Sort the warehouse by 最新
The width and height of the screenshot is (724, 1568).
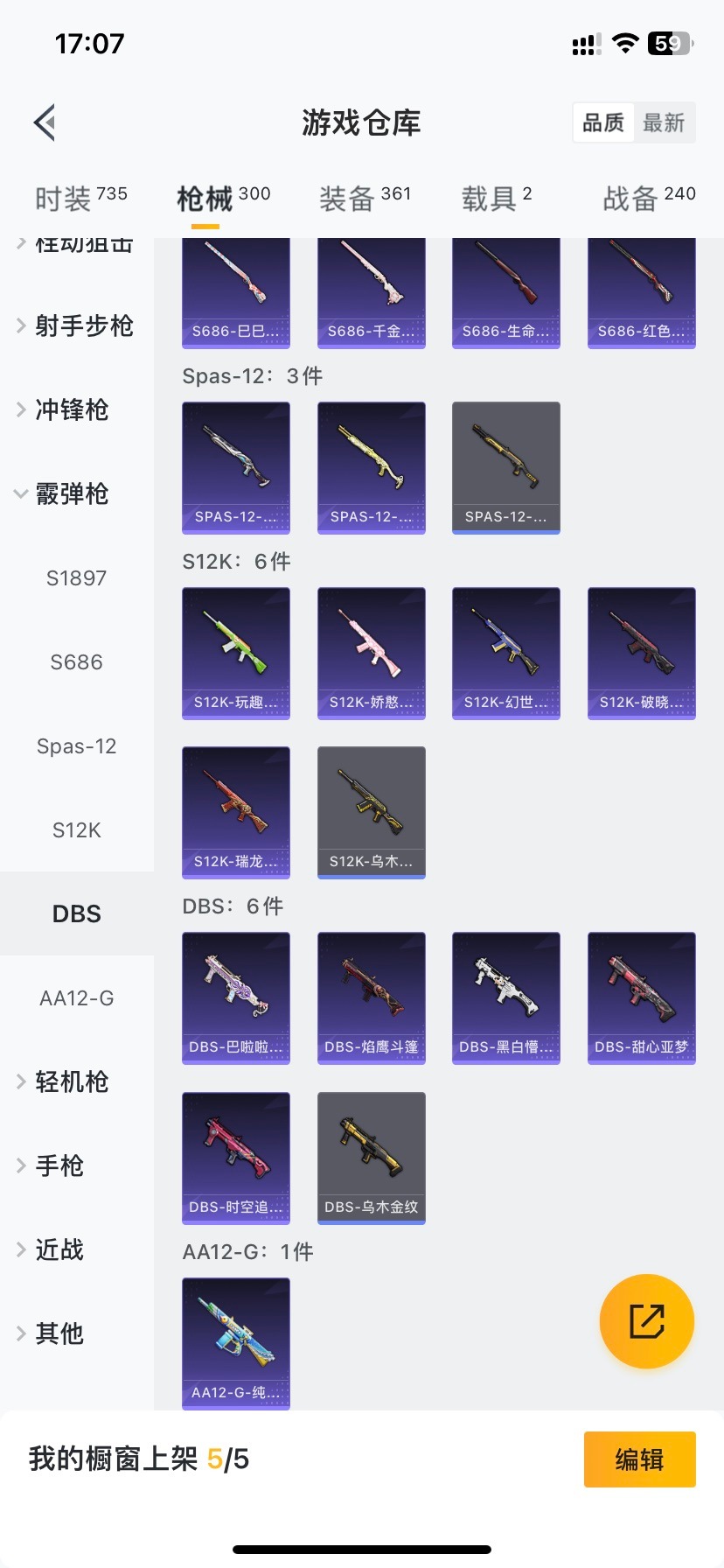664,122
